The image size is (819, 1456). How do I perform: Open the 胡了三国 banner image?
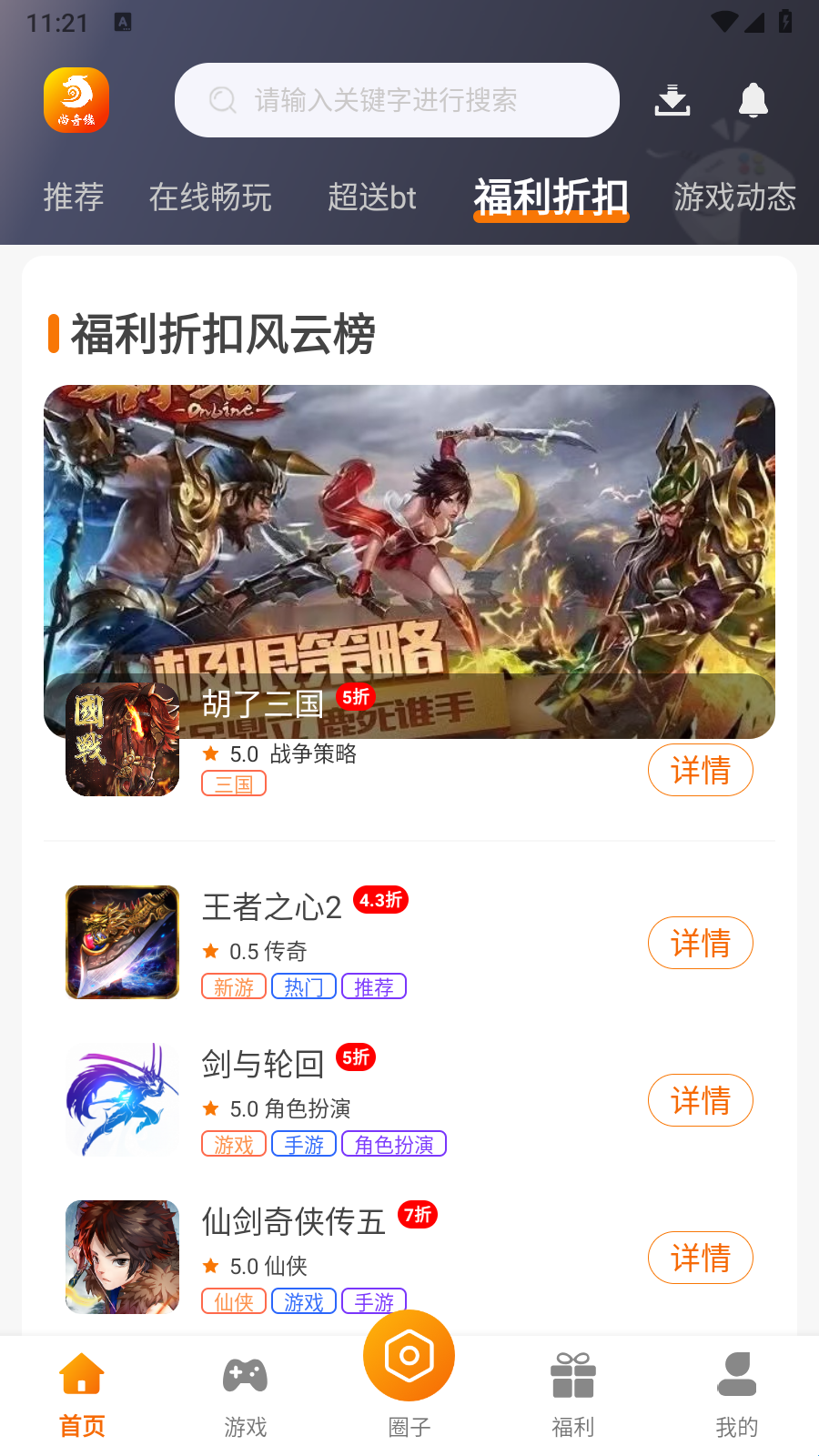[x=409, y=528]
